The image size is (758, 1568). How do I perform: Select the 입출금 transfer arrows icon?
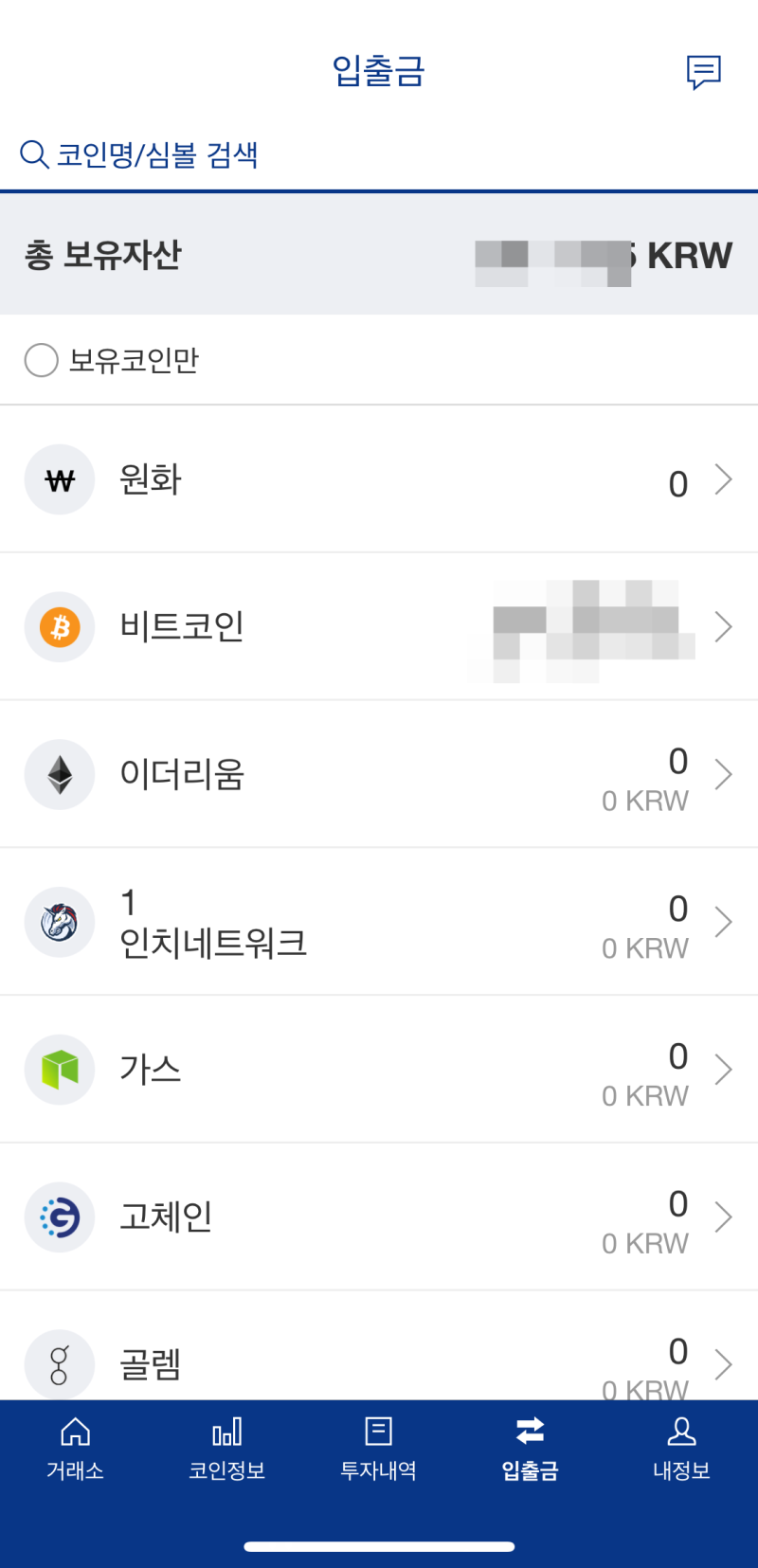pos(530,1429)
